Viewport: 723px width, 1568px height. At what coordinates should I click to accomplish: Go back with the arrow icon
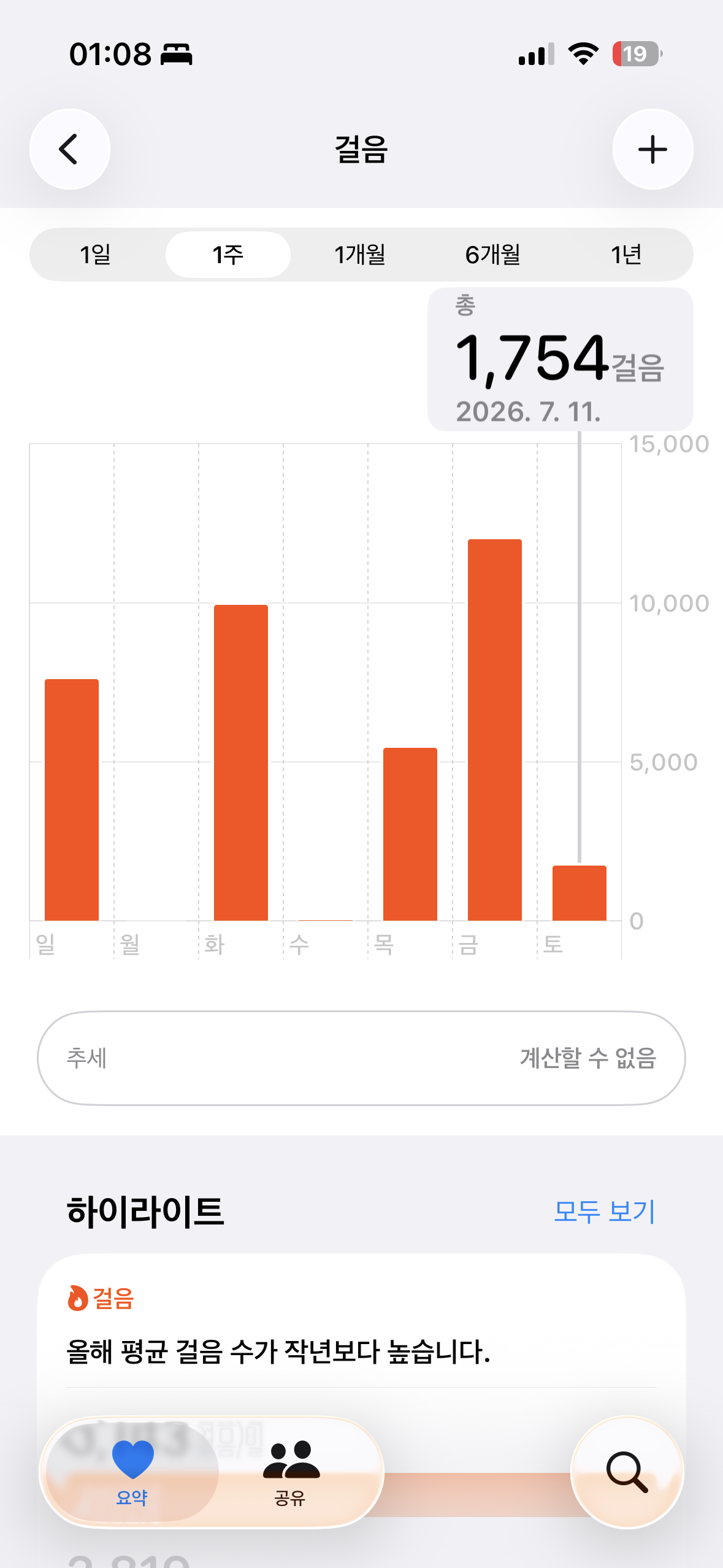pyautogui.click(x=70, y=149)
